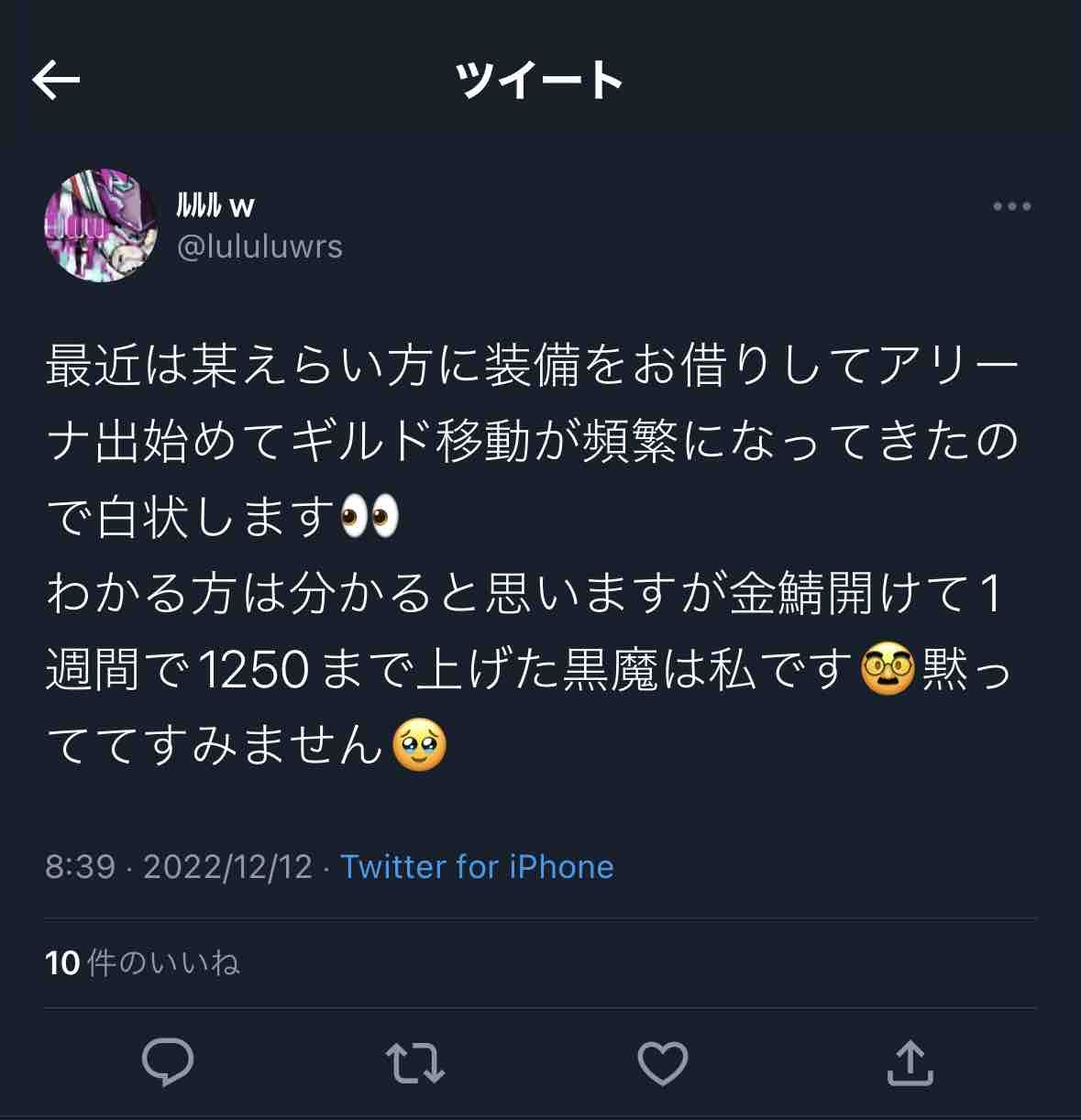Open the @lululuwrs profile handle
This screenshot has width=1081, height=1120.
click(259, 247)
